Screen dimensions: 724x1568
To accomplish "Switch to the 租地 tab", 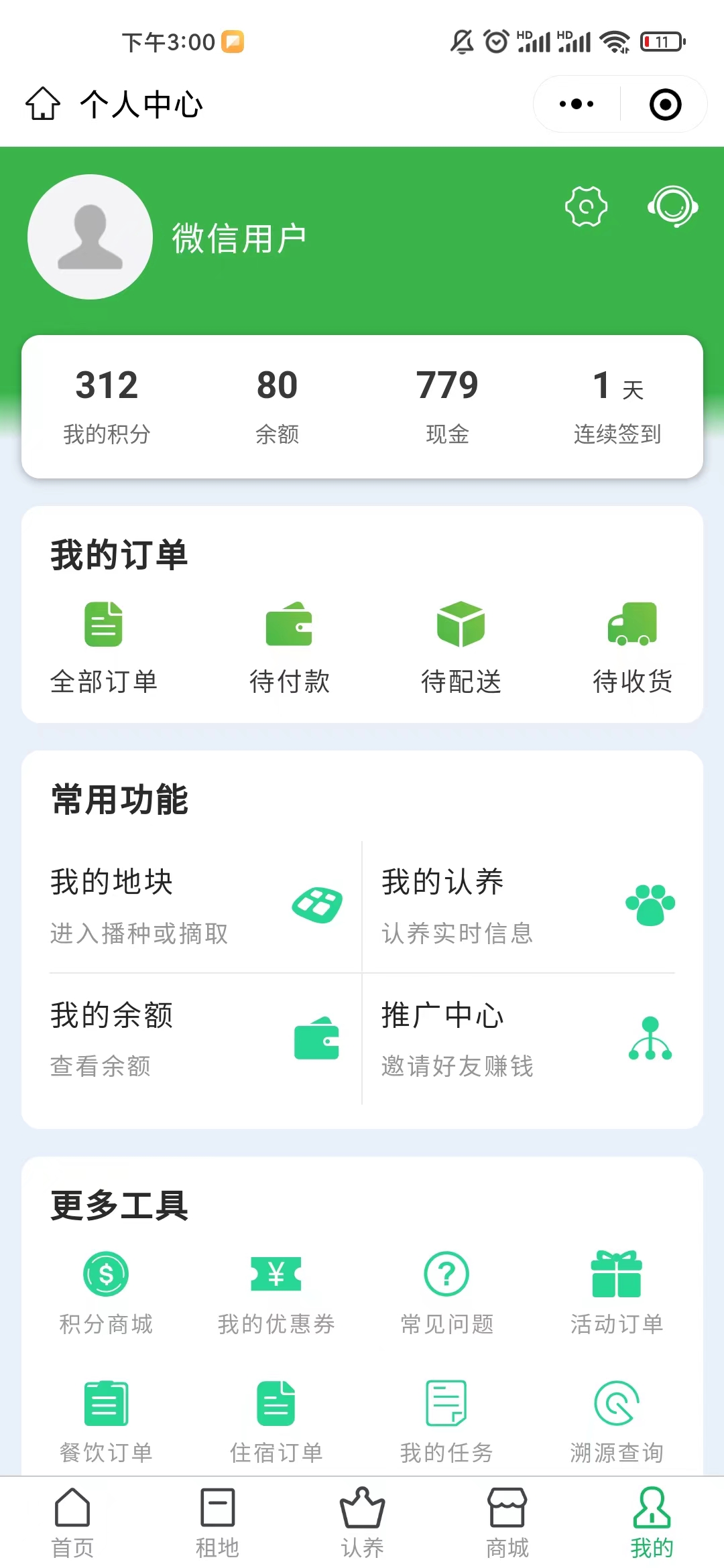I will click(217, 1522).
